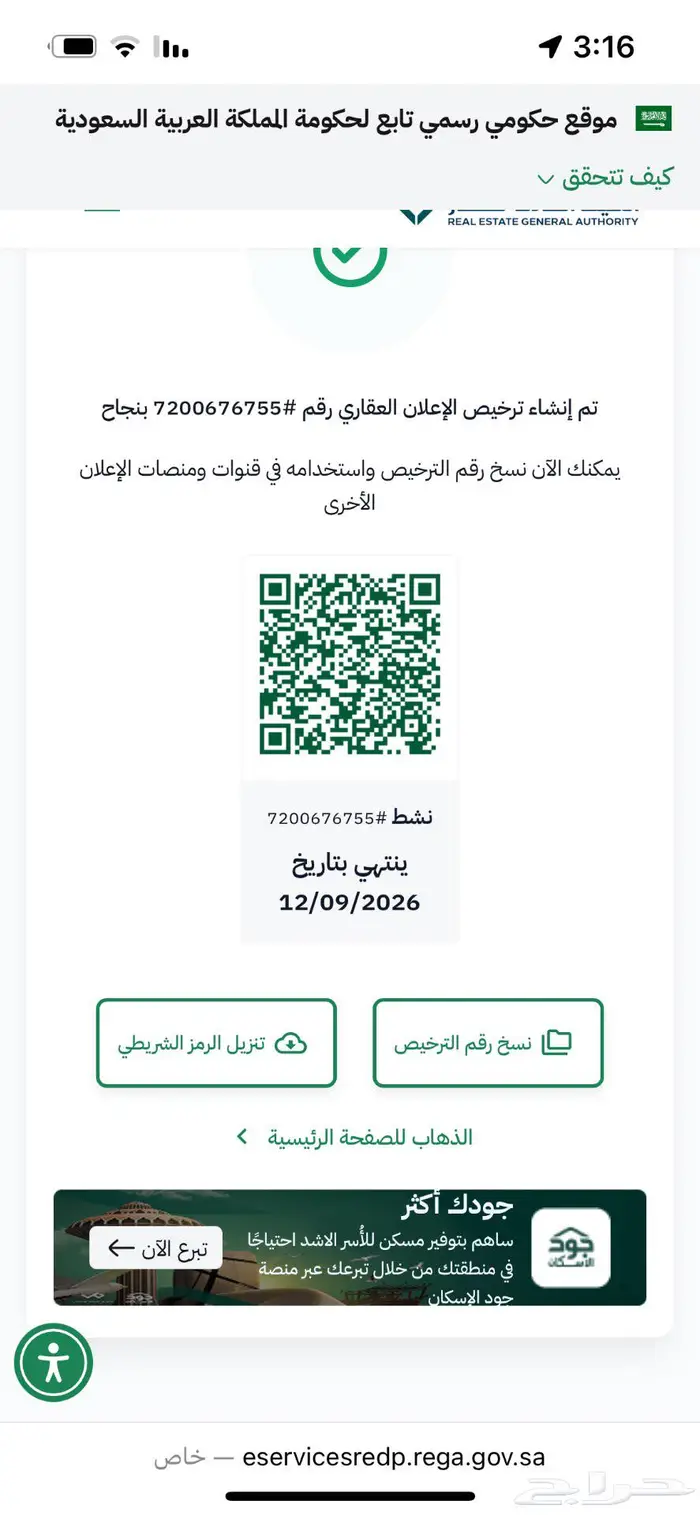Copy the license number with نسخ رقم الترخيص
This screenshot has width=700, height=1515.
point(488,1043)
